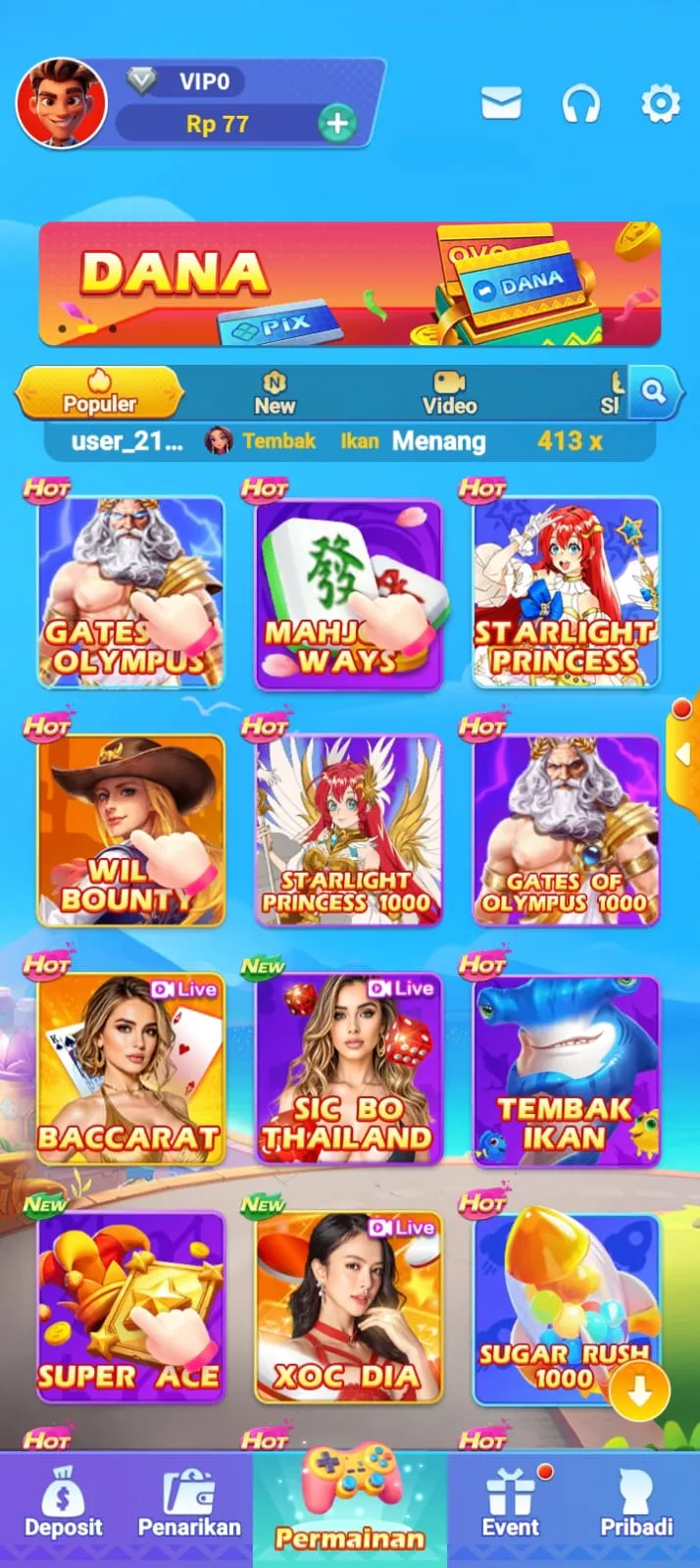This screenshot has width=700, height=1568.
Task: Expand the side panel arrow
Action: pos(683,753)
